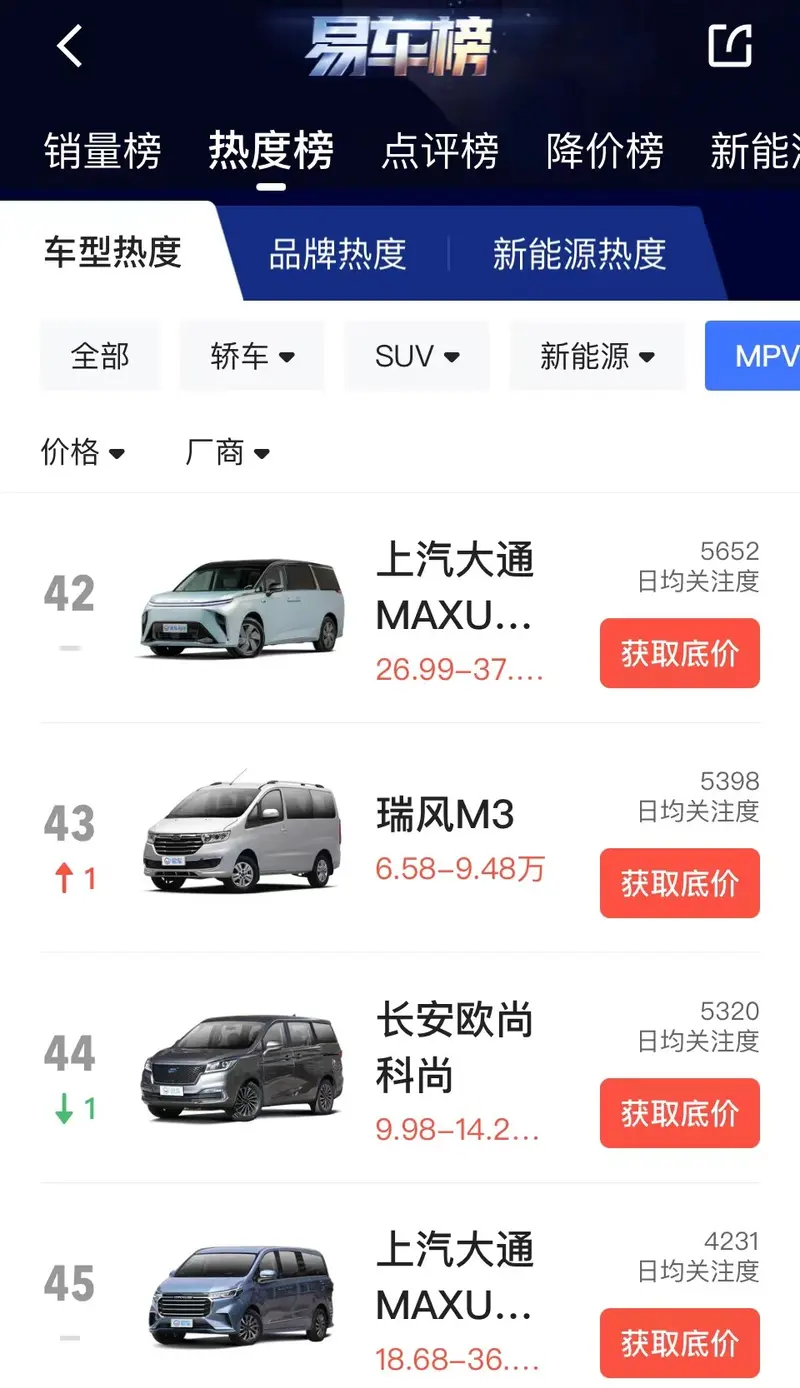Share this ranking page
The width and height of the screenshot is (800, 1388).
pyautogui.click(x=730, y=46)
